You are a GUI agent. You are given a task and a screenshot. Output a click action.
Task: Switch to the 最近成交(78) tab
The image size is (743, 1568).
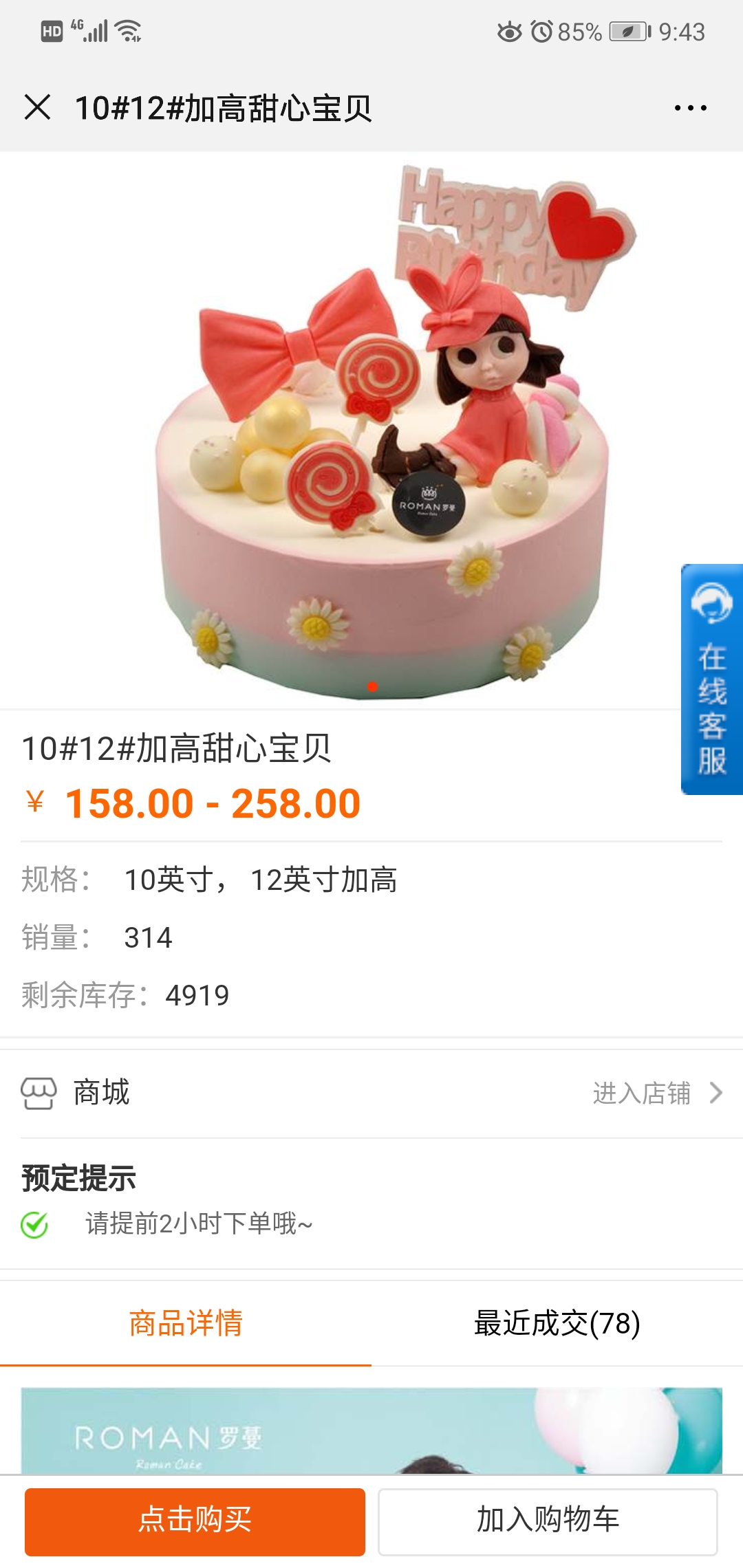pos(557,1323)
